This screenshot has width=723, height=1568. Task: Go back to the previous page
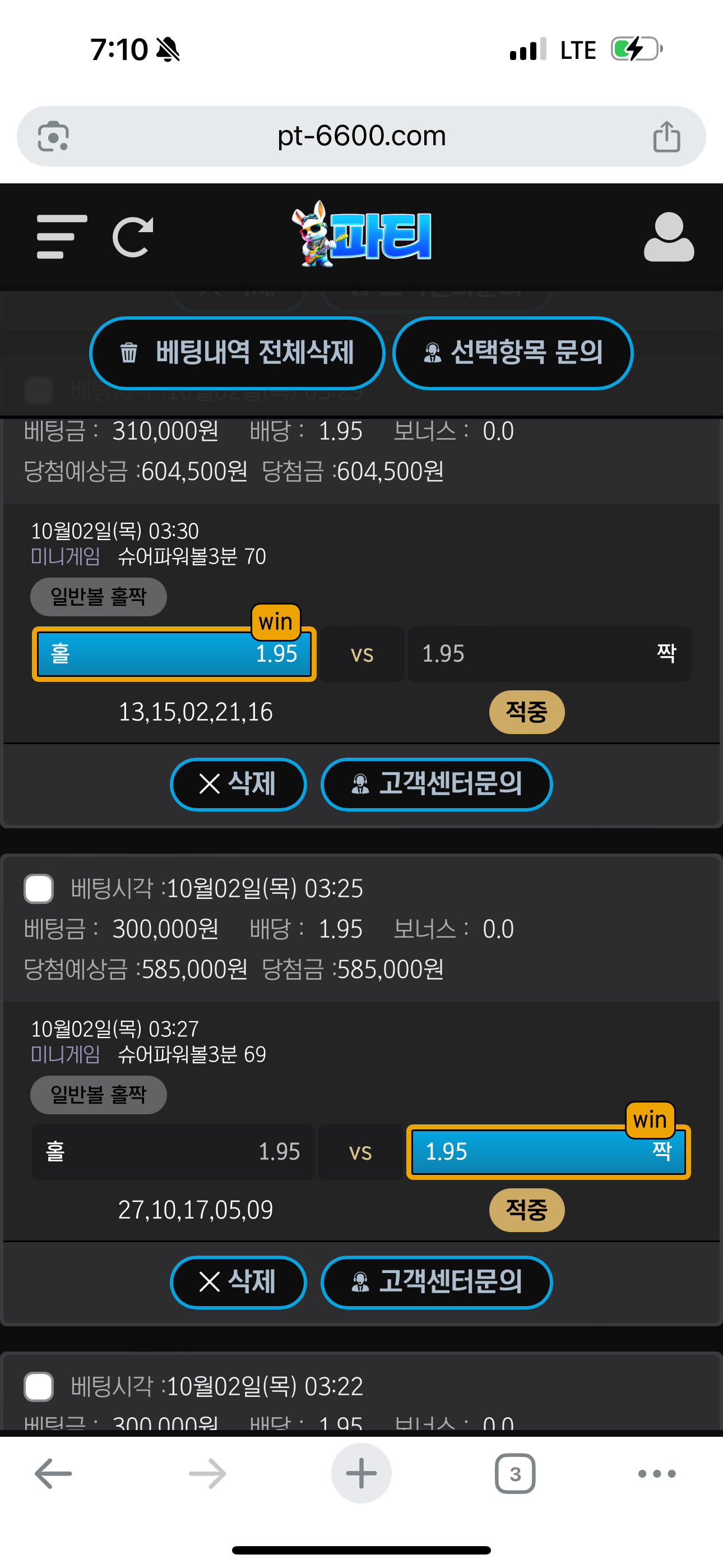(x=54, y=1474)
